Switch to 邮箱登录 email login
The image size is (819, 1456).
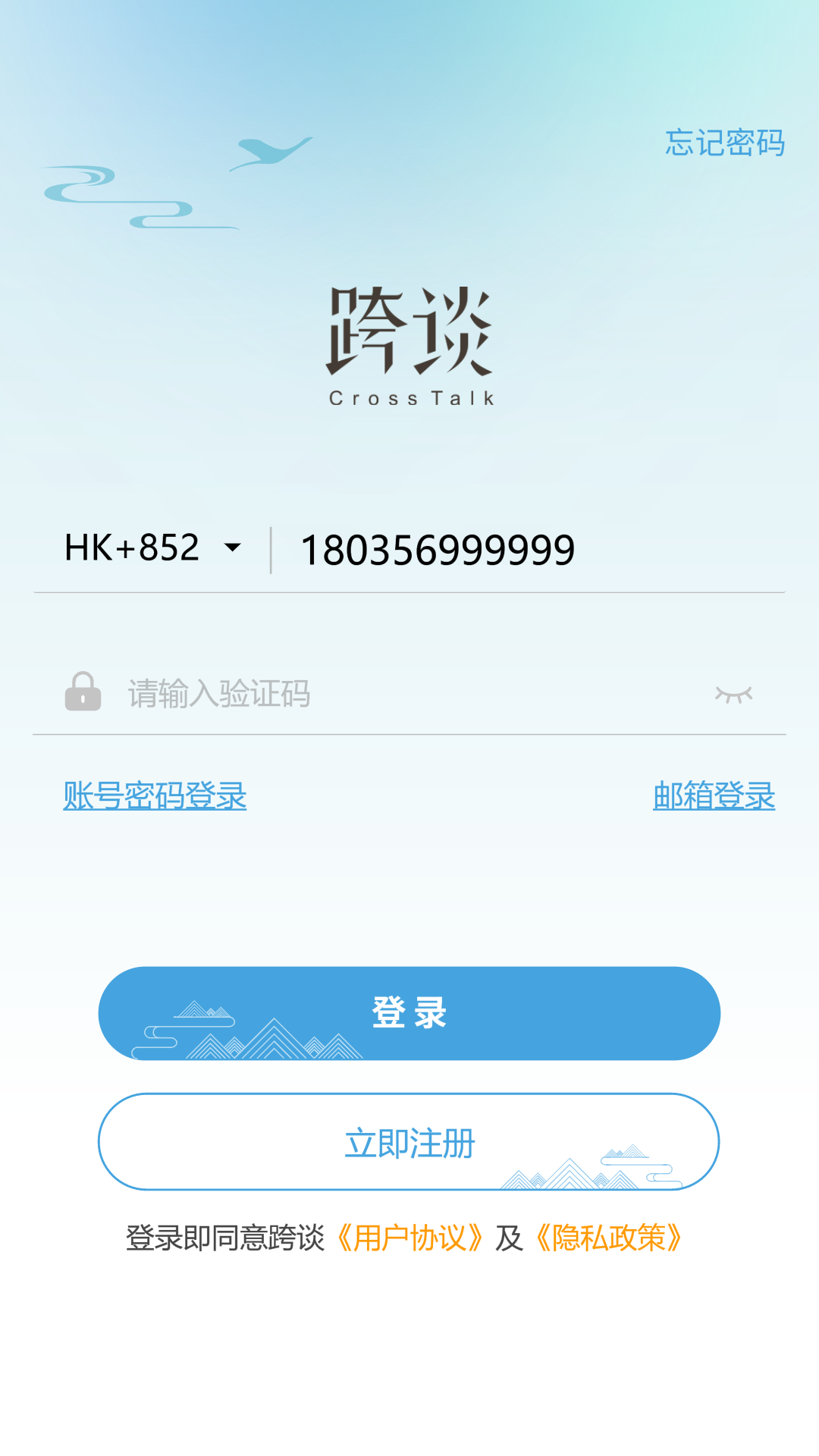(x=714, y=795)
